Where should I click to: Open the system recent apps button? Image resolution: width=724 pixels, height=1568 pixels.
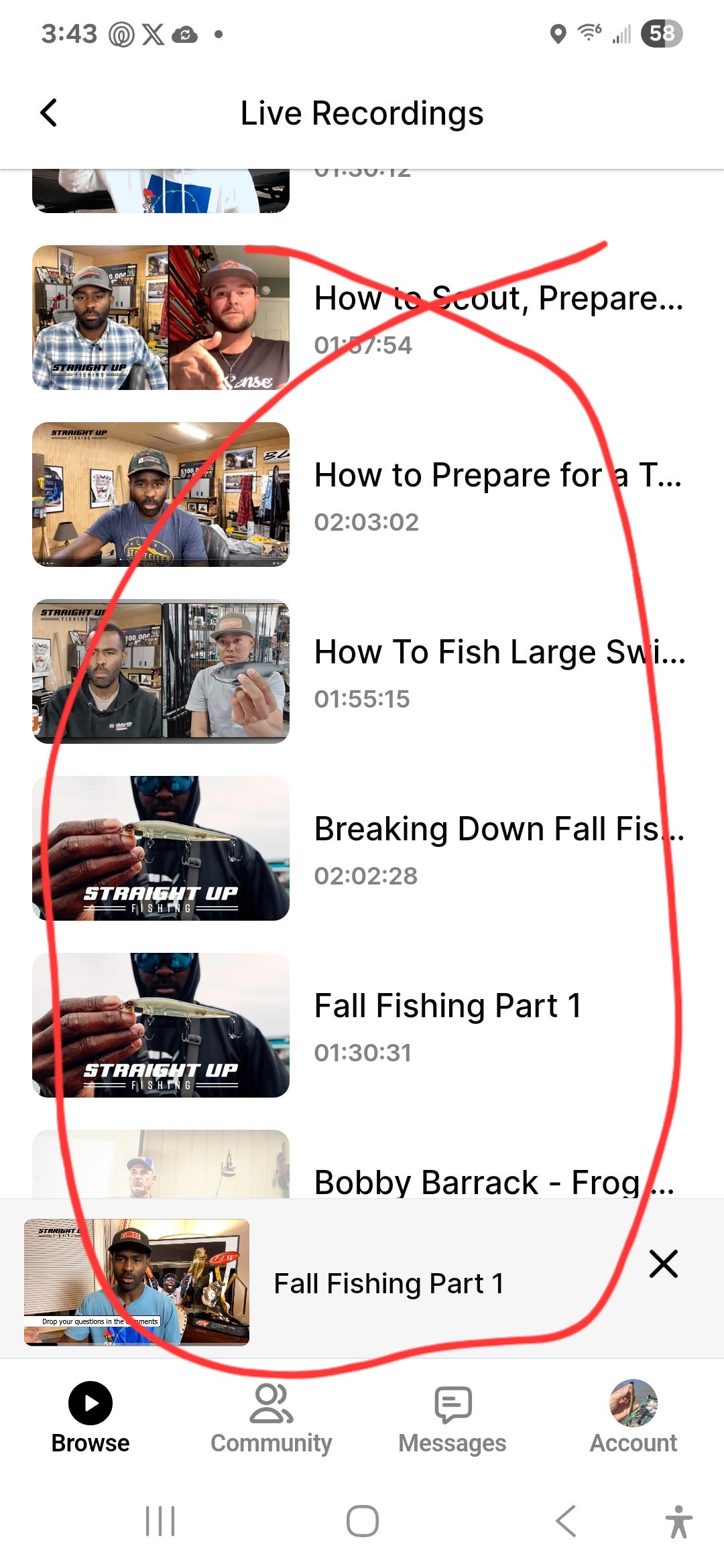pyautogui.click(x=160, y=1520)
